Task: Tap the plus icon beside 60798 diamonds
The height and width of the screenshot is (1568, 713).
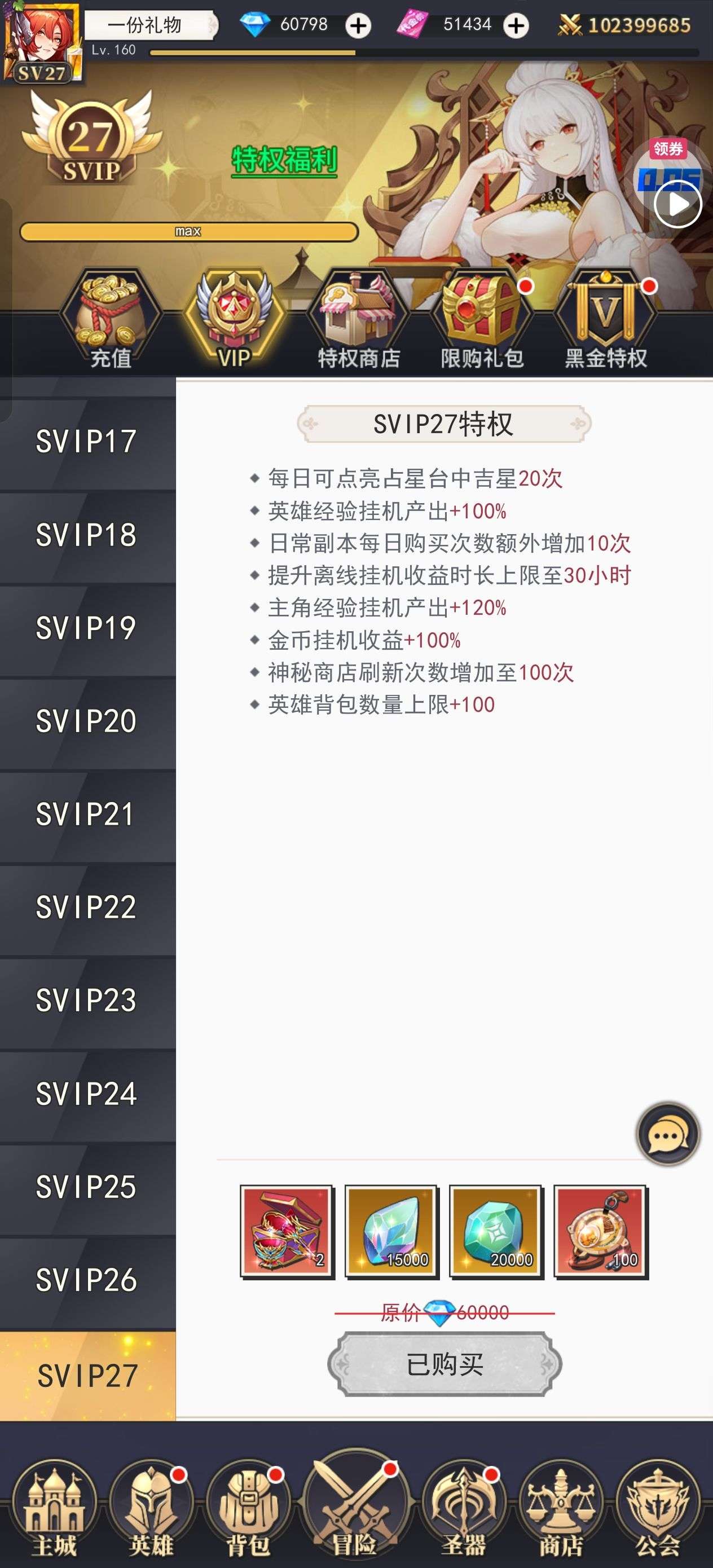Action: (x=358, y=25)
